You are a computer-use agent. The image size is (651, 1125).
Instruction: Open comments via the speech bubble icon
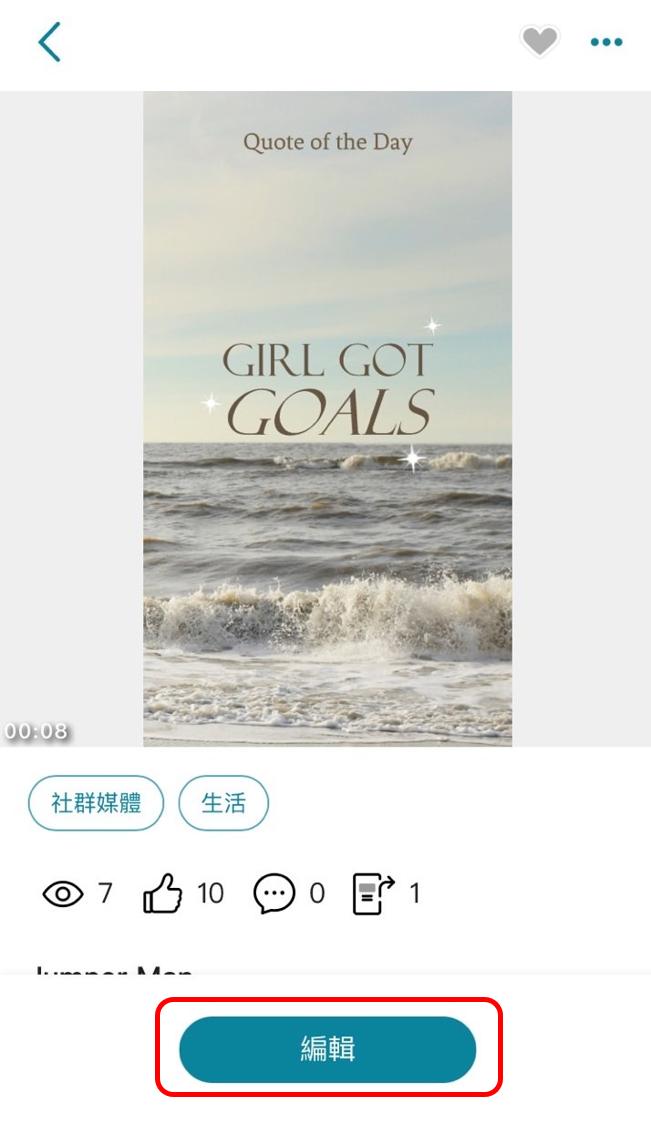point(273,893)
